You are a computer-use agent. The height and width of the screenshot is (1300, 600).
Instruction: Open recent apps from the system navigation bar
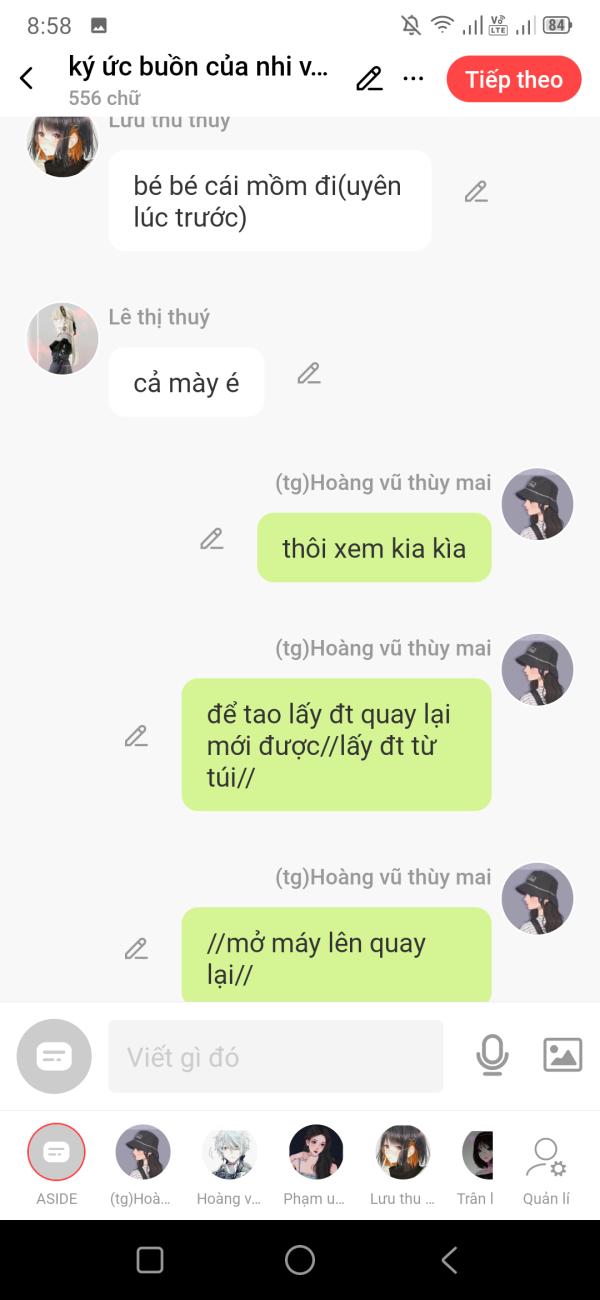tap(150, 1259)
